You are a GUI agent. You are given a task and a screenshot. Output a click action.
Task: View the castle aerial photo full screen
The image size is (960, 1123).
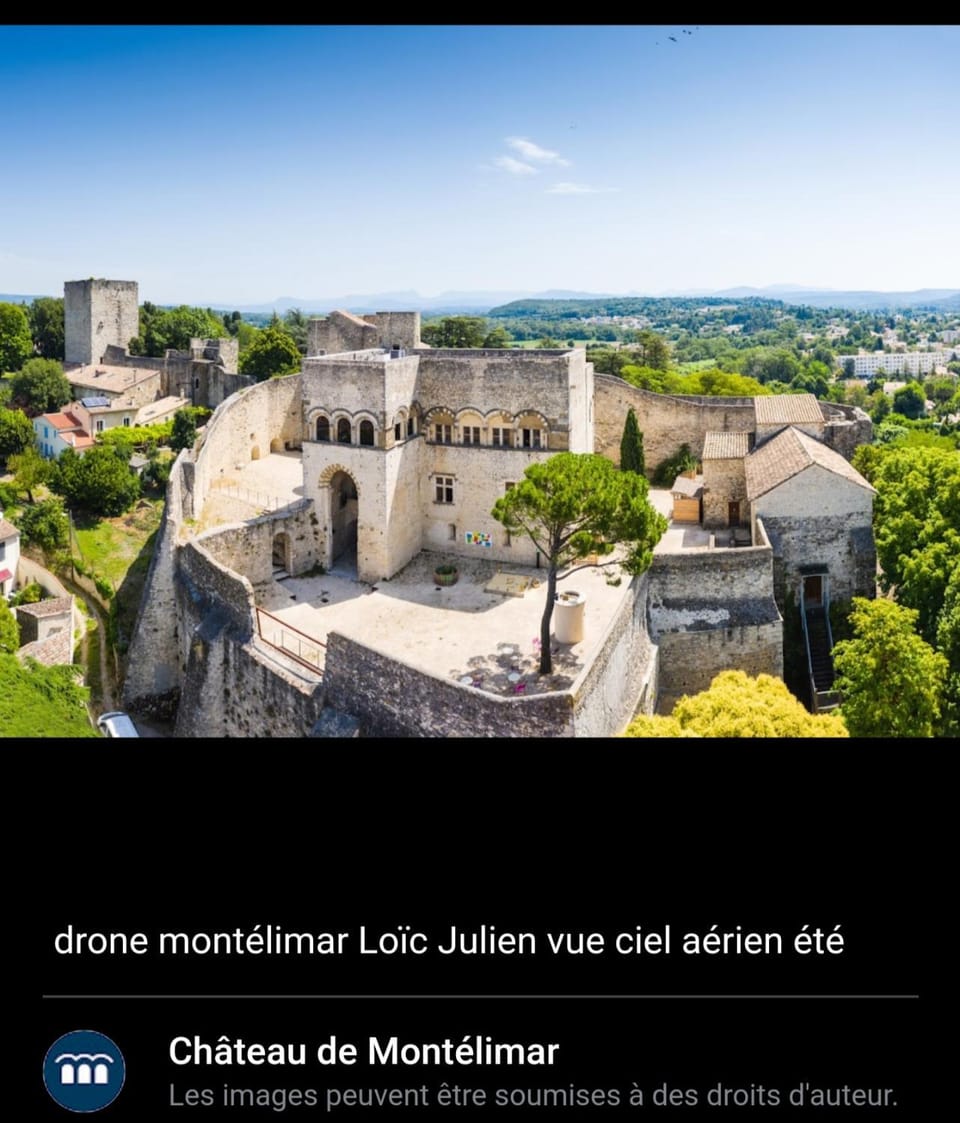coord(480,381)
